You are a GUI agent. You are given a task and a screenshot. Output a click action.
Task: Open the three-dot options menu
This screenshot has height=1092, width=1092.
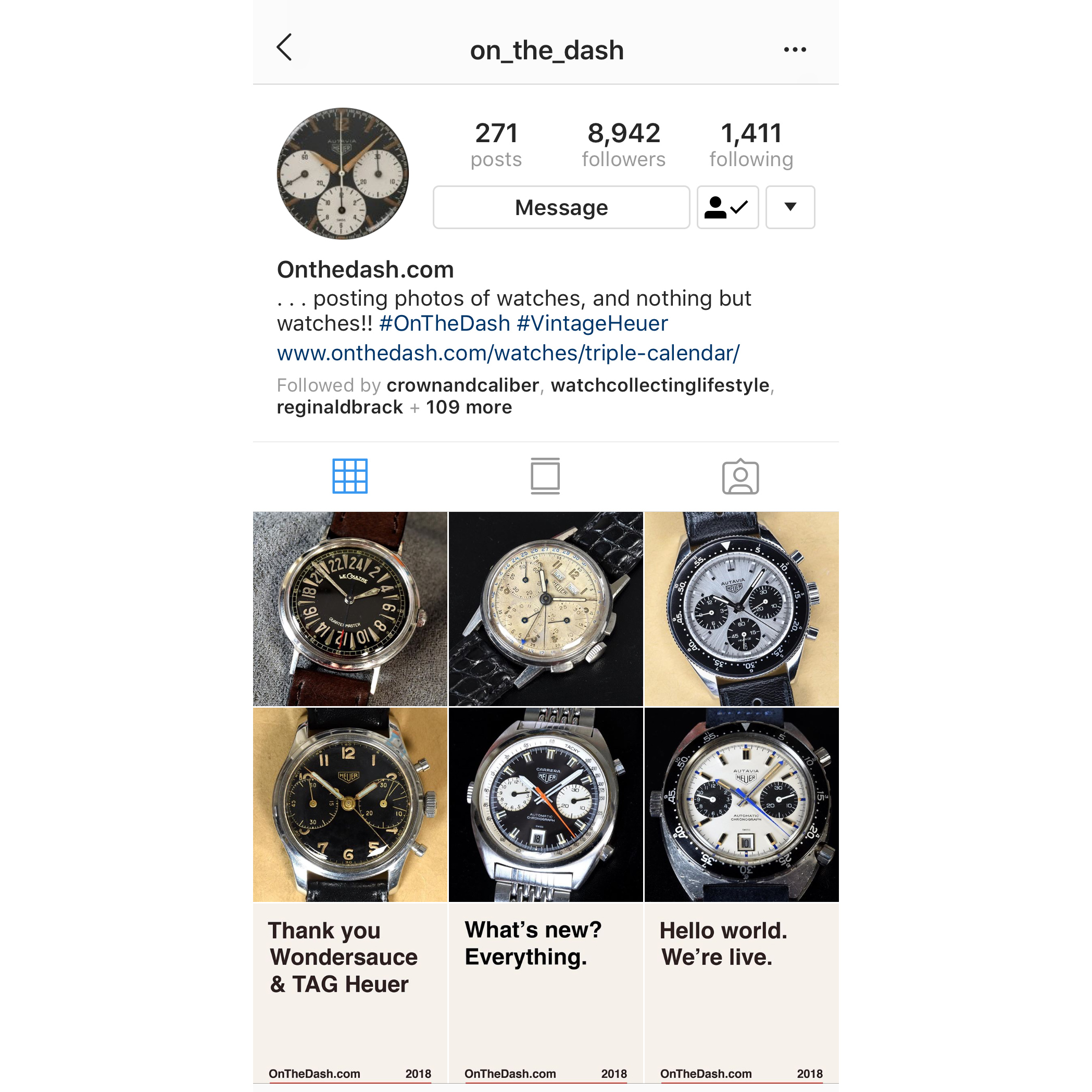click(x=795, y=50)
